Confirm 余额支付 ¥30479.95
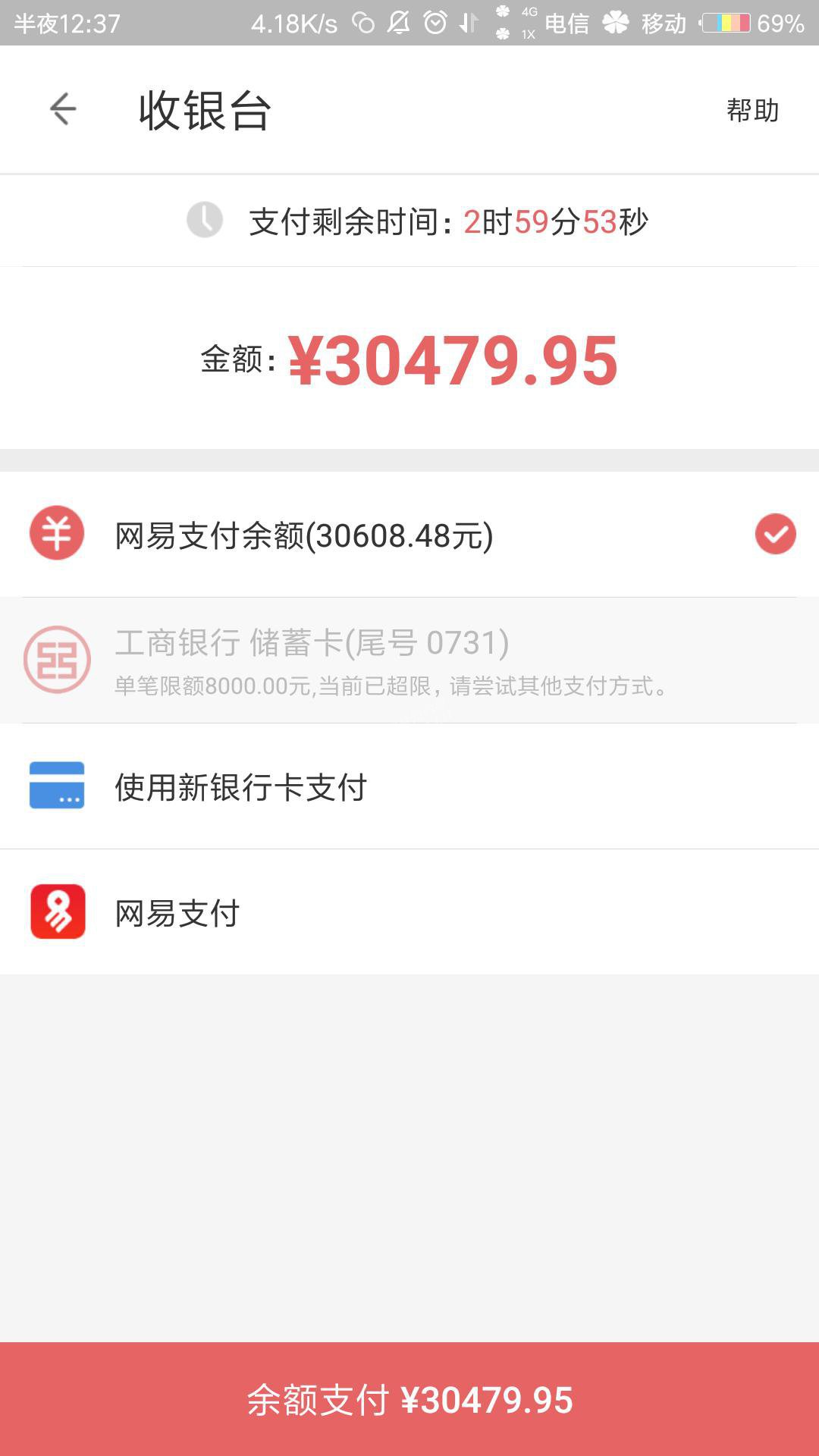The width and height of the screenshot is (819, 1456). coord(409,1399)
